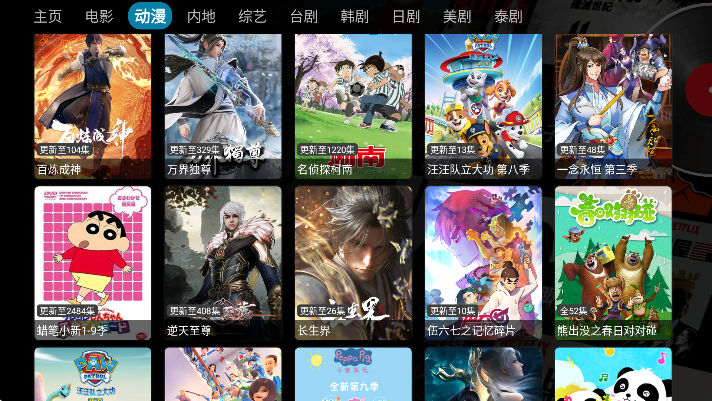Play 名侦探柯南
This screenshot has width=712, height=401.
coord(353,105)
